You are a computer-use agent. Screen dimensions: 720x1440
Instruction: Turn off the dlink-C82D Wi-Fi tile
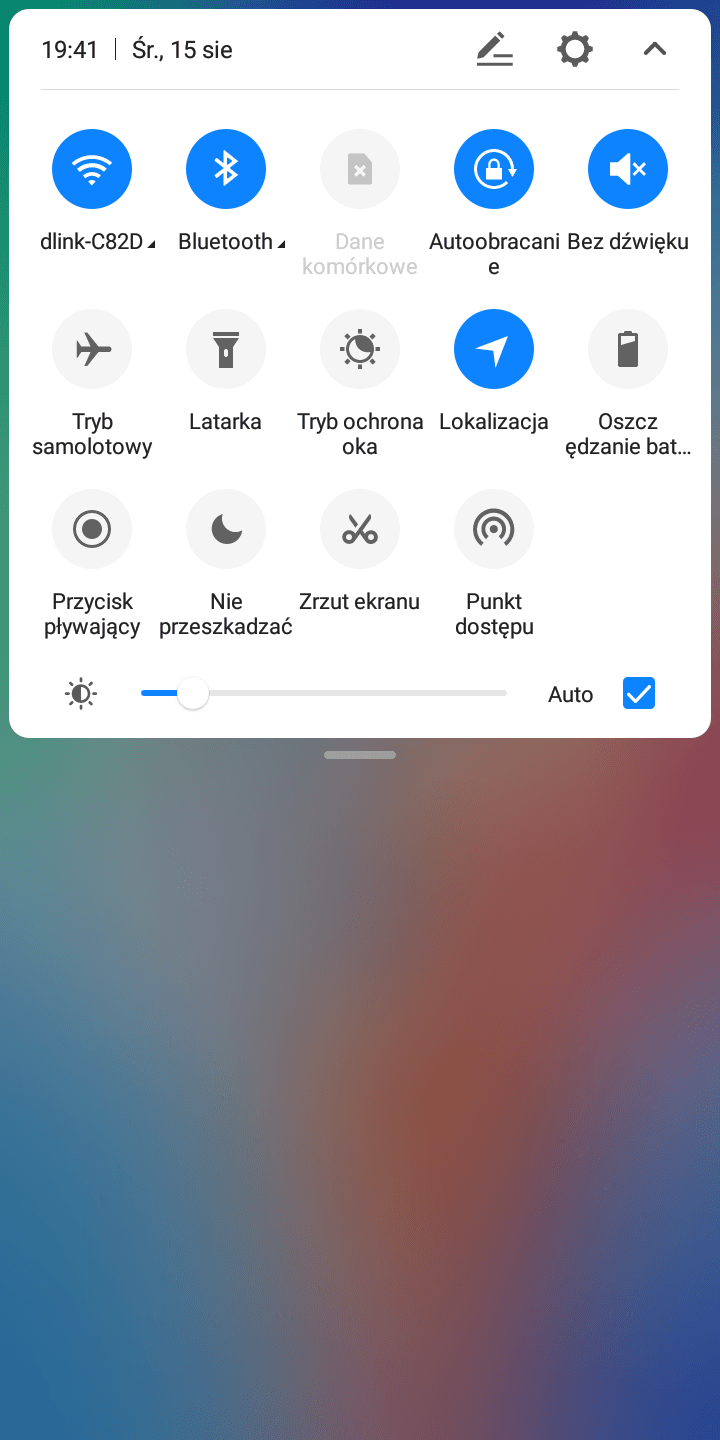[92, 170]
